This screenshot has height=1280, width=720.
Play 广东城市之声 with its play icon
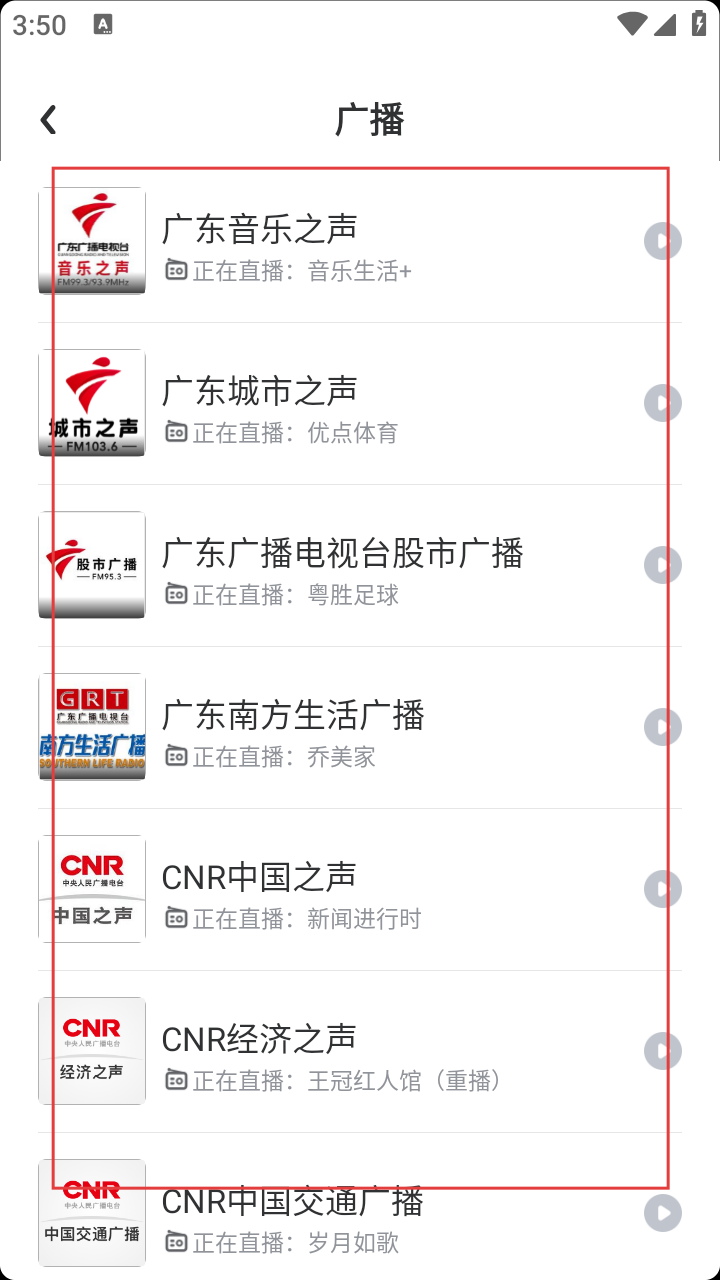pos(662,403)
